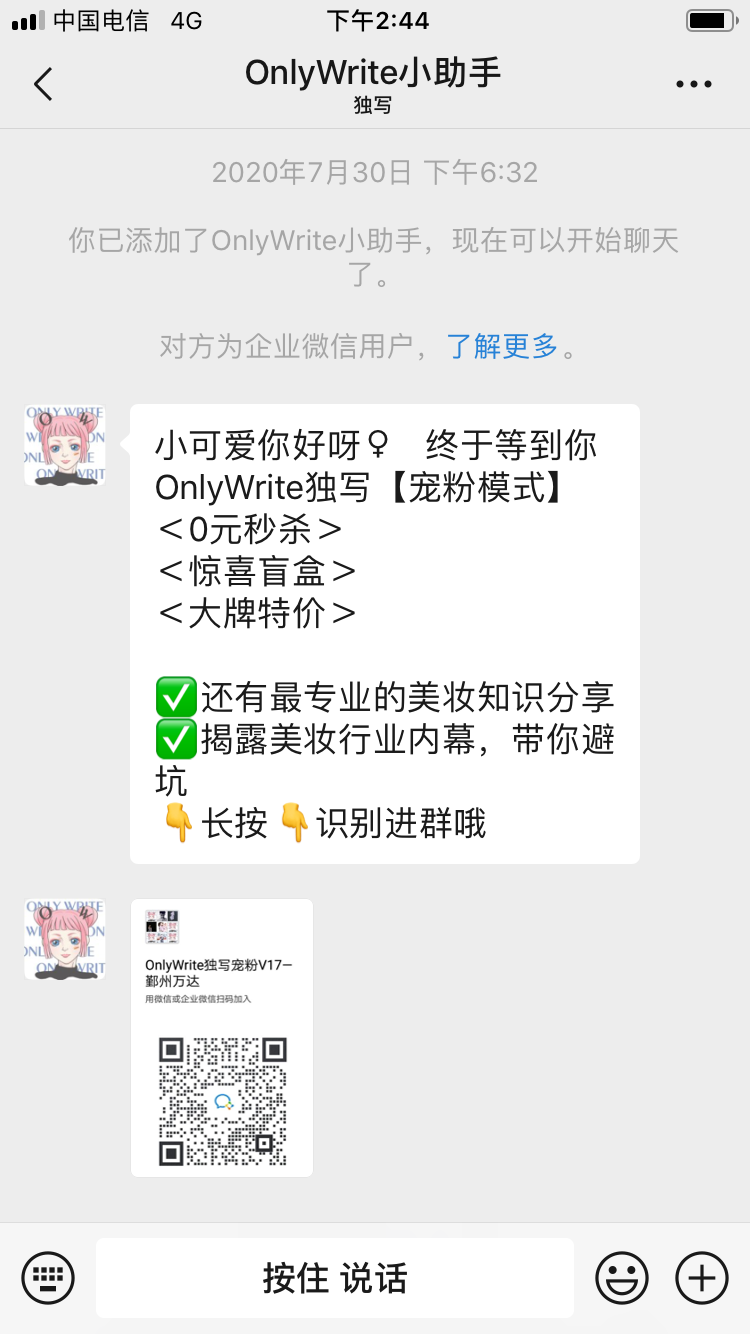The image size is (750, 1334).
Task: Open the emoji sticker panel
Action: pyautogui.click(x=621, y=1277)
